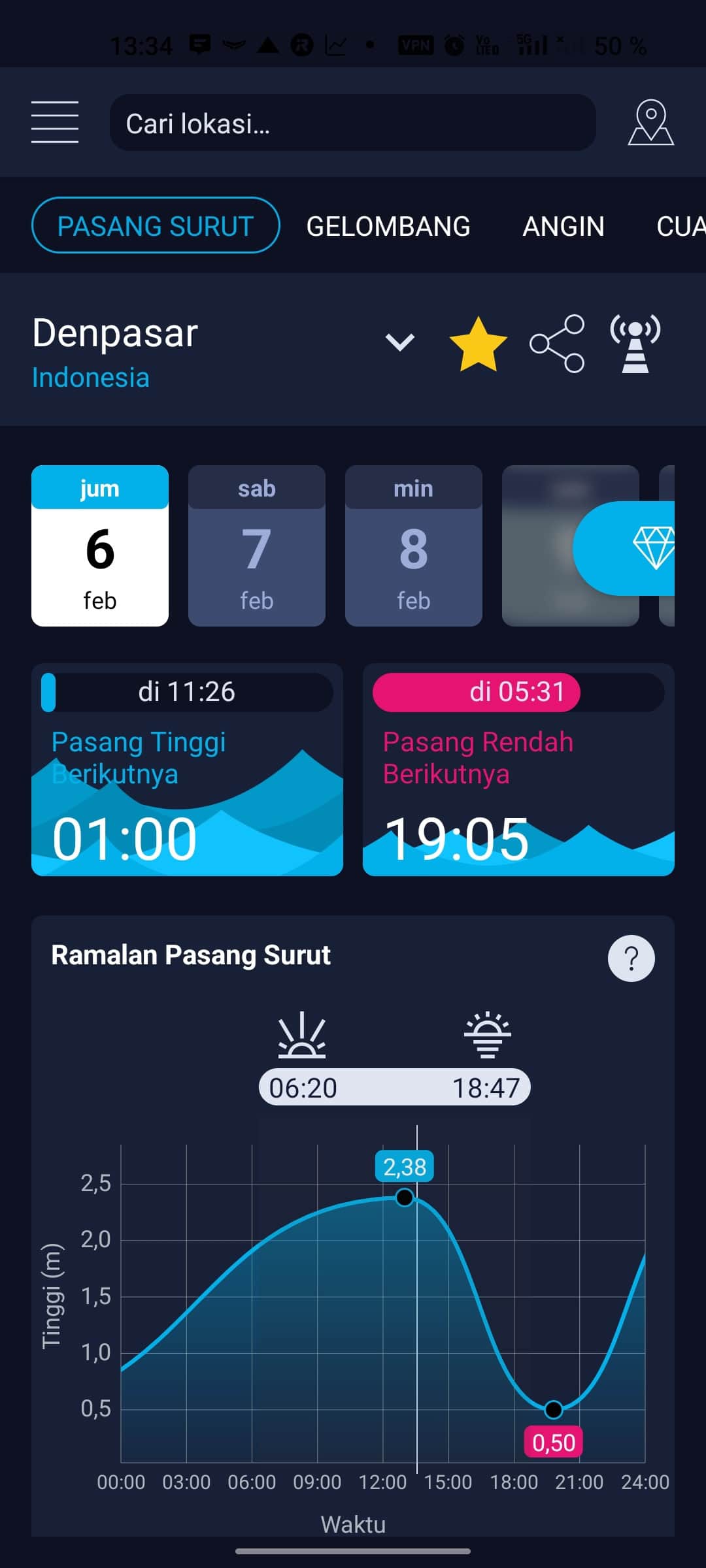706x1568 pixels.
Task: Click the location pin icon near search
Action: pos(652,123)
